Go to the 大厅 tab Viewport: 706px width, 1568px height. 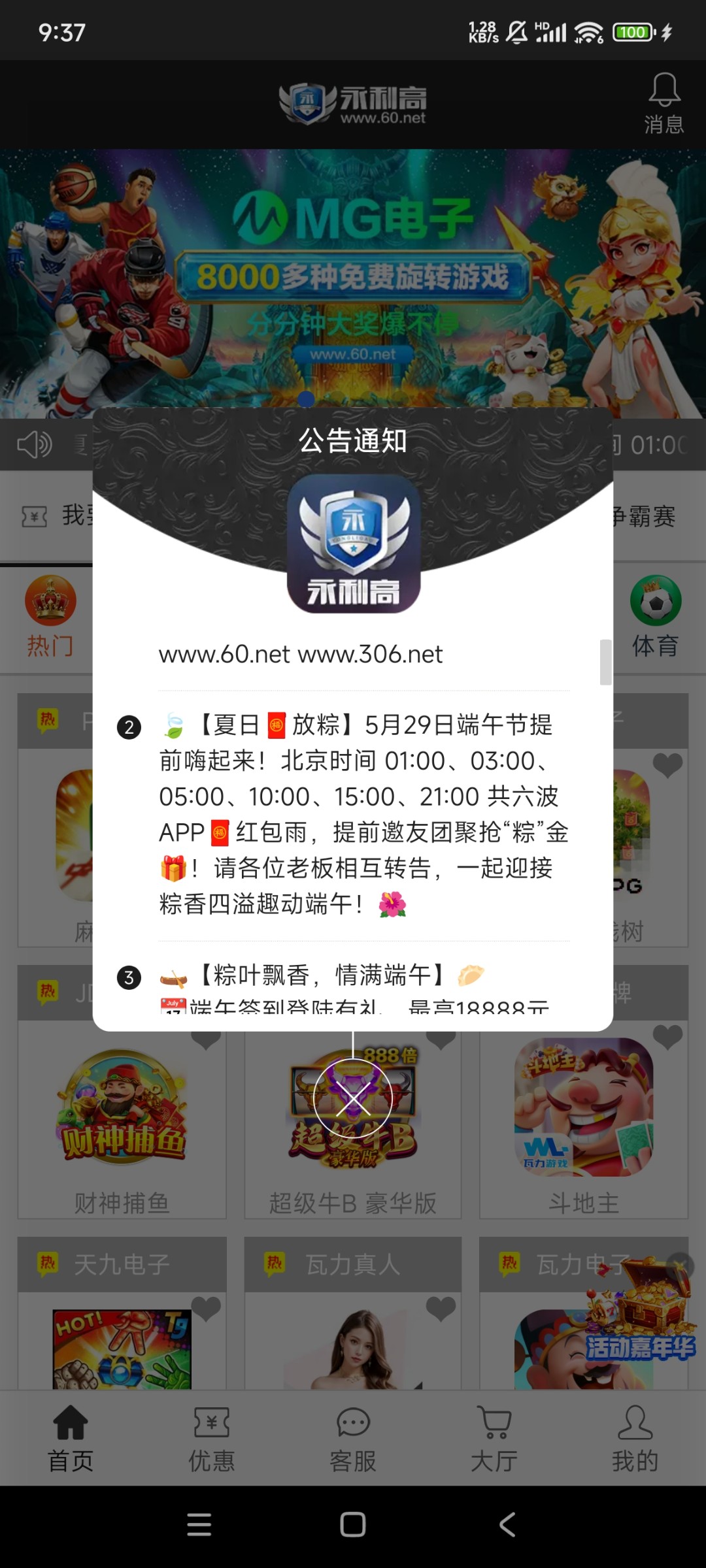pos(494,1438)
